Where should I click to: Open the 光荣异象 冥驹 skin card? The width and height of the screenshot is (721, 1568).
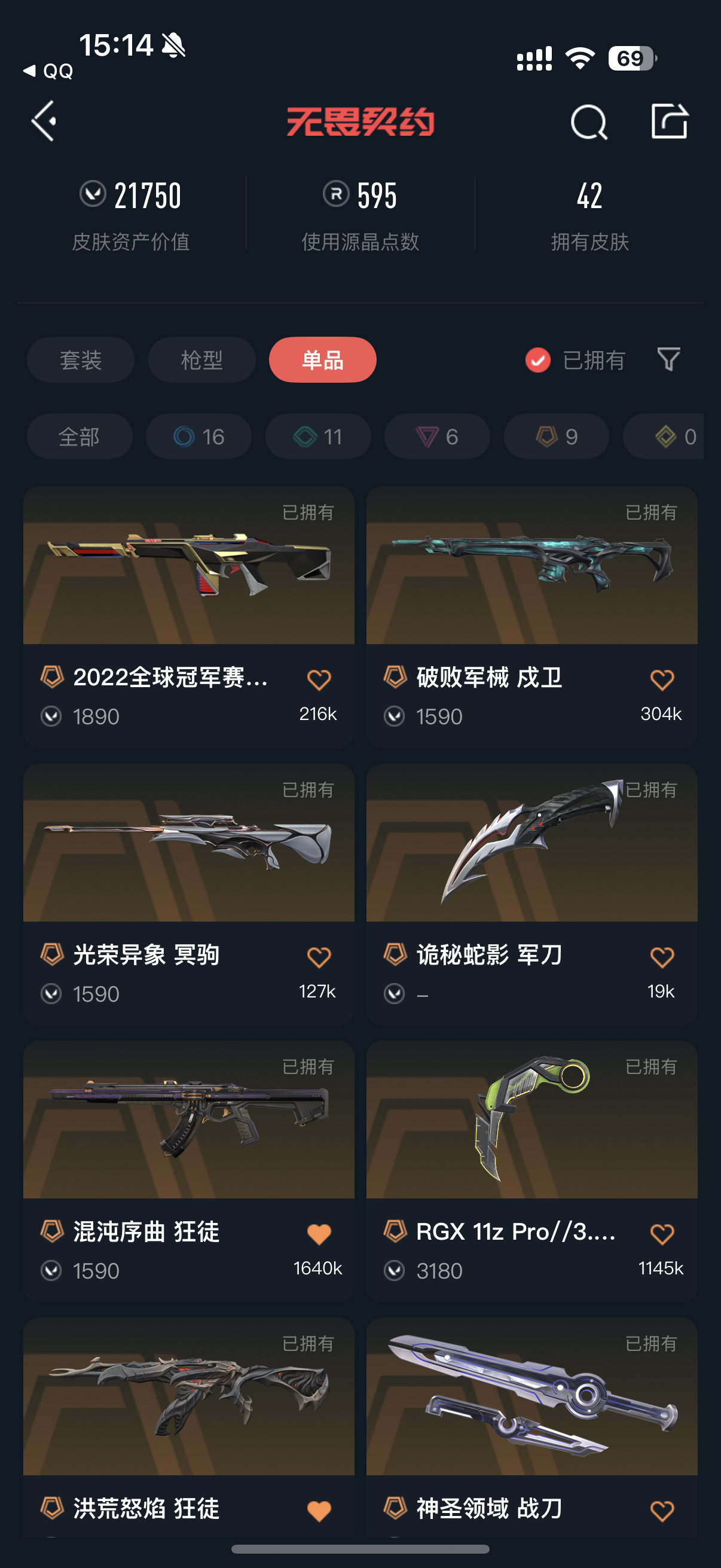pyautogui.click(x=188, y=843)
